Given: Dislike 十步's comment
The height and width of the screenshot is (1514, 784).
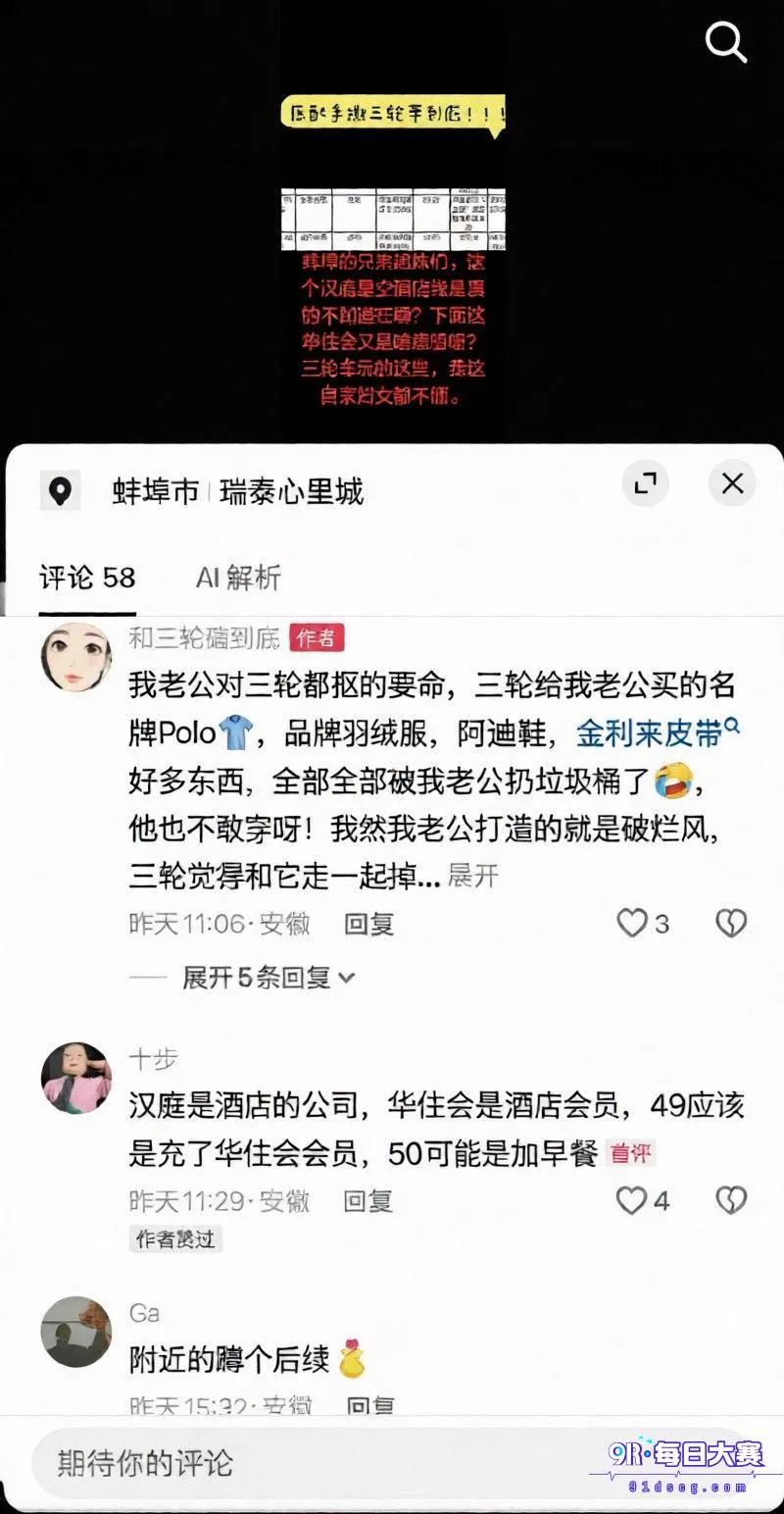Looking at the screenshot, I should [731, 1200].
